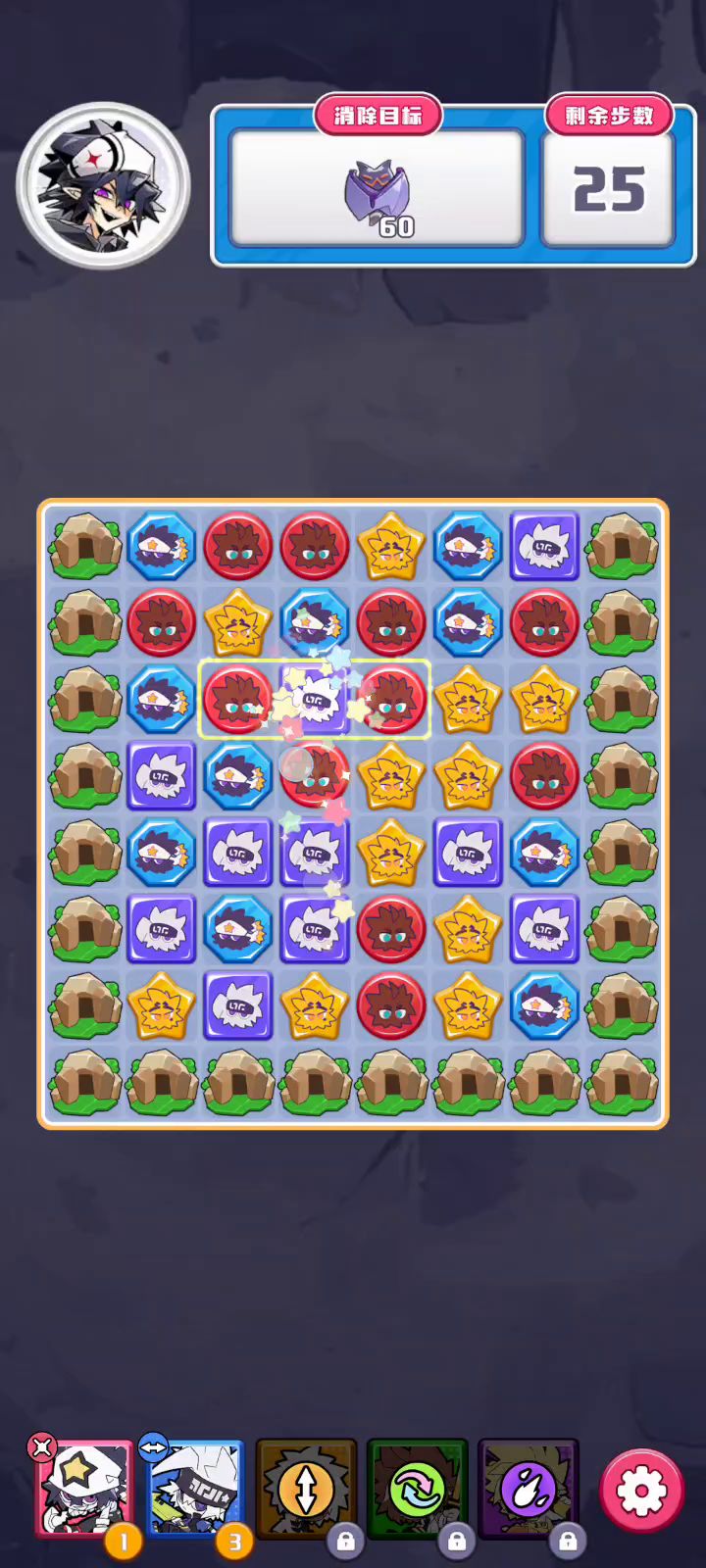Tap the locked green refresh skill

[417, 1489]
